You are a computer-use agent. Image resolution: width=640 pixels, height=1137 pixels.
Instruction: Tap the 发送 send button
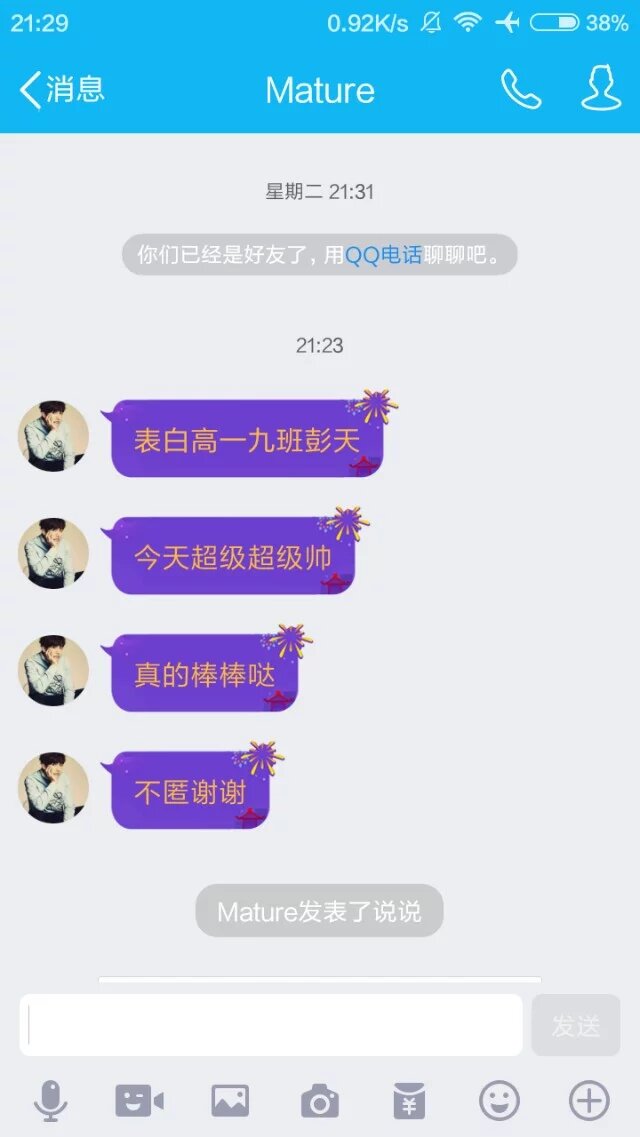(x=576, y=1025)
